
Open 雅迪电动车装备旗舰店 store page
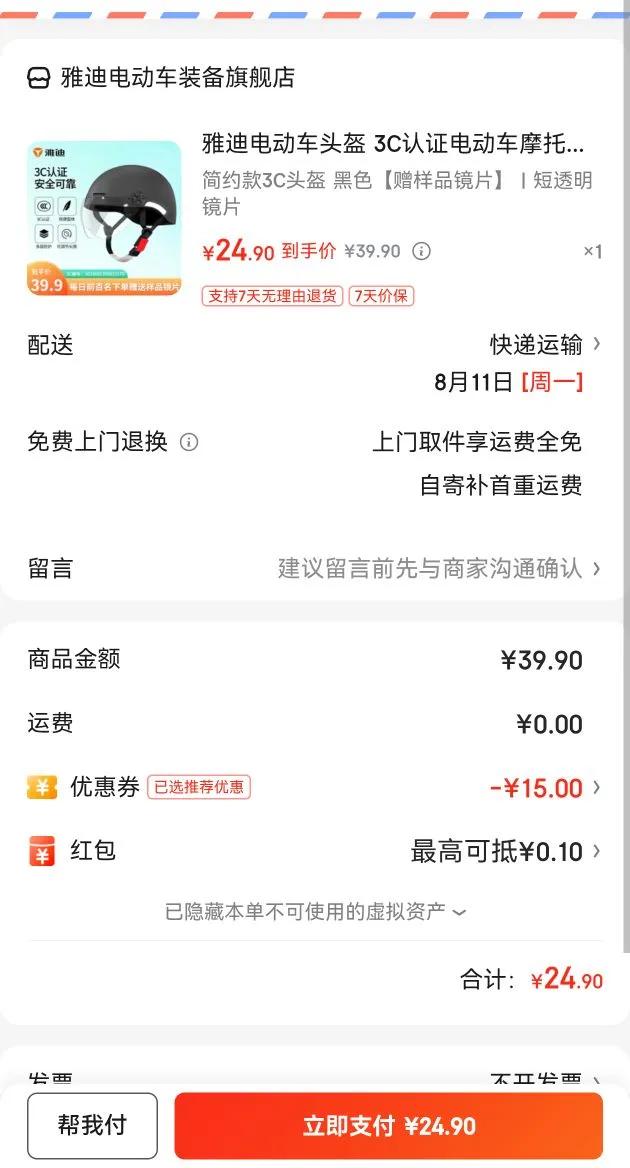pyautogui.click(x=176, y=78)
